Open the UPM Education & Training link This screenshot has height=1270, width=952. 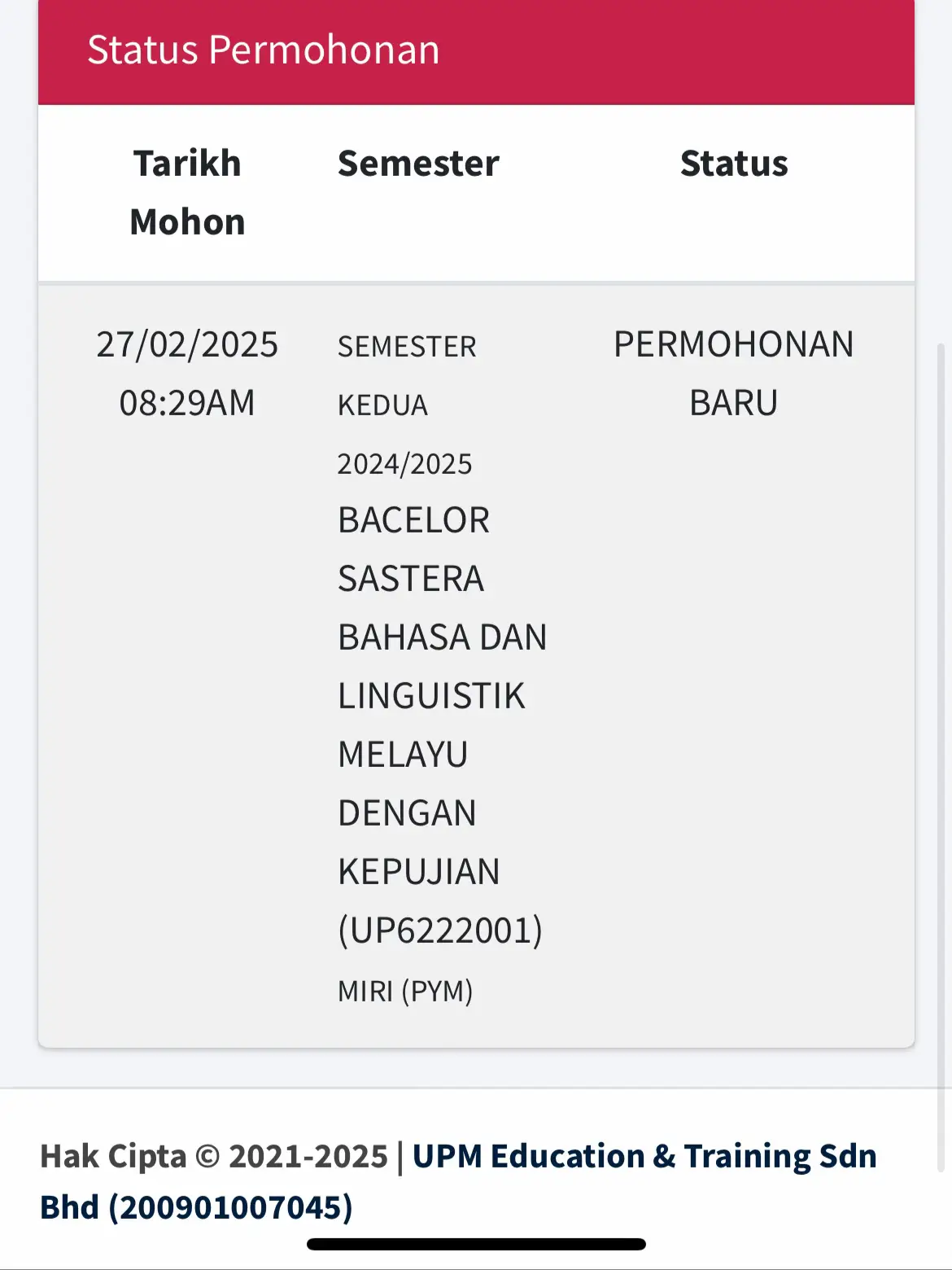(x=644, y=1157)
